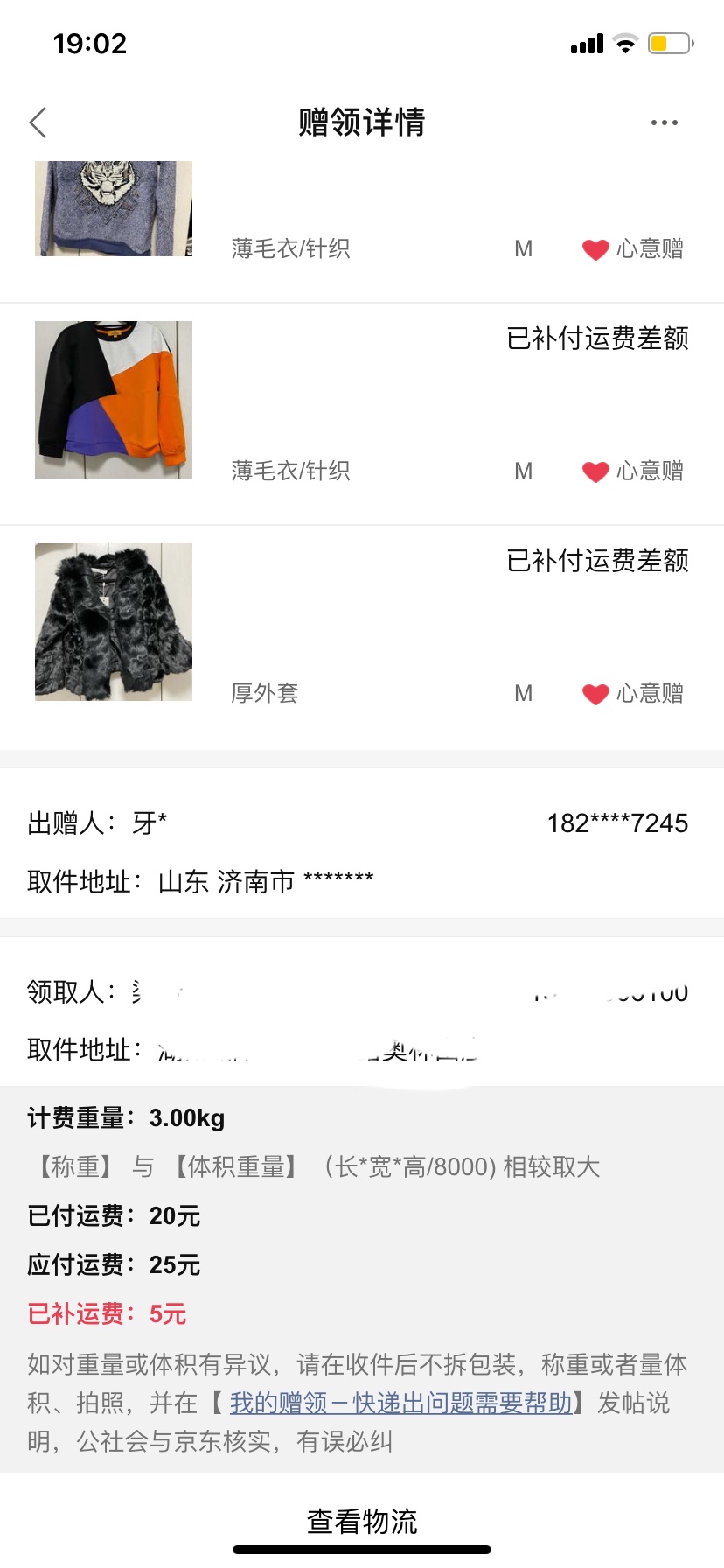Open the three-dot overflow menu
This screenshot has width=724, height=1568.
click(664, 123)
